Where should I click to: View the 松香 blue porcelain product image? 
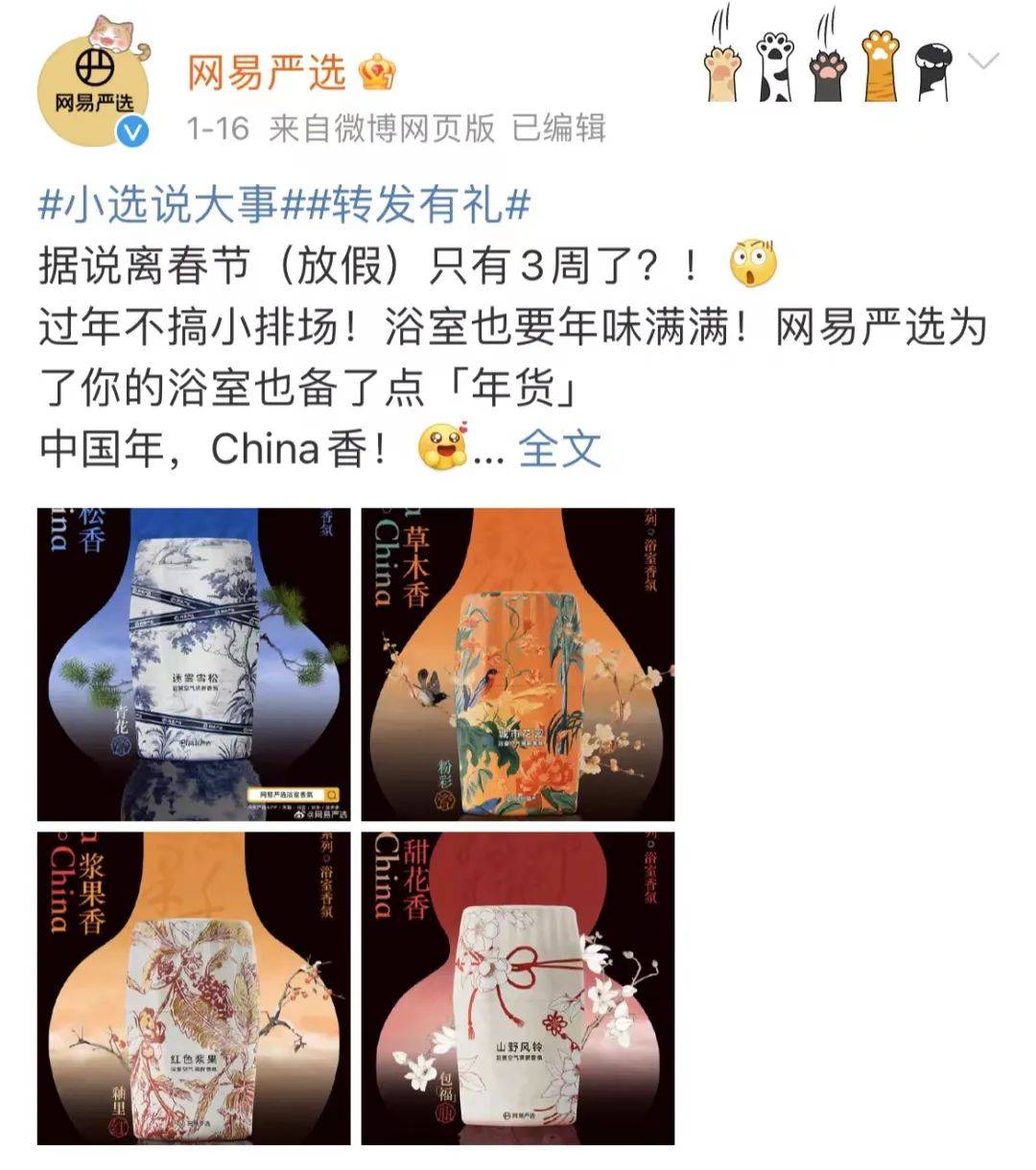tap(195, 665)
